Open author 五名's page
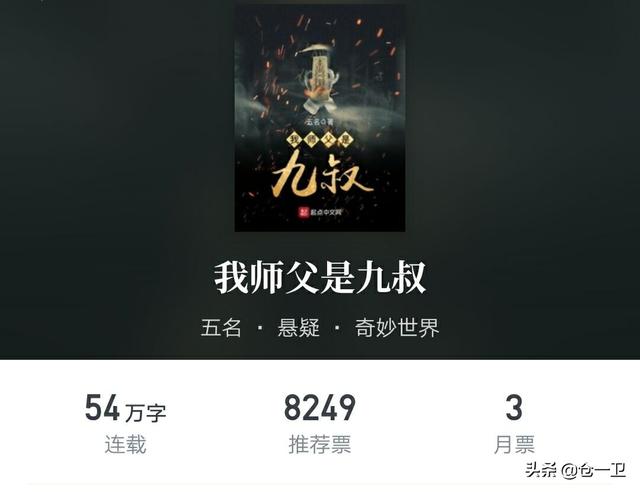 click(x=221, y=328)
